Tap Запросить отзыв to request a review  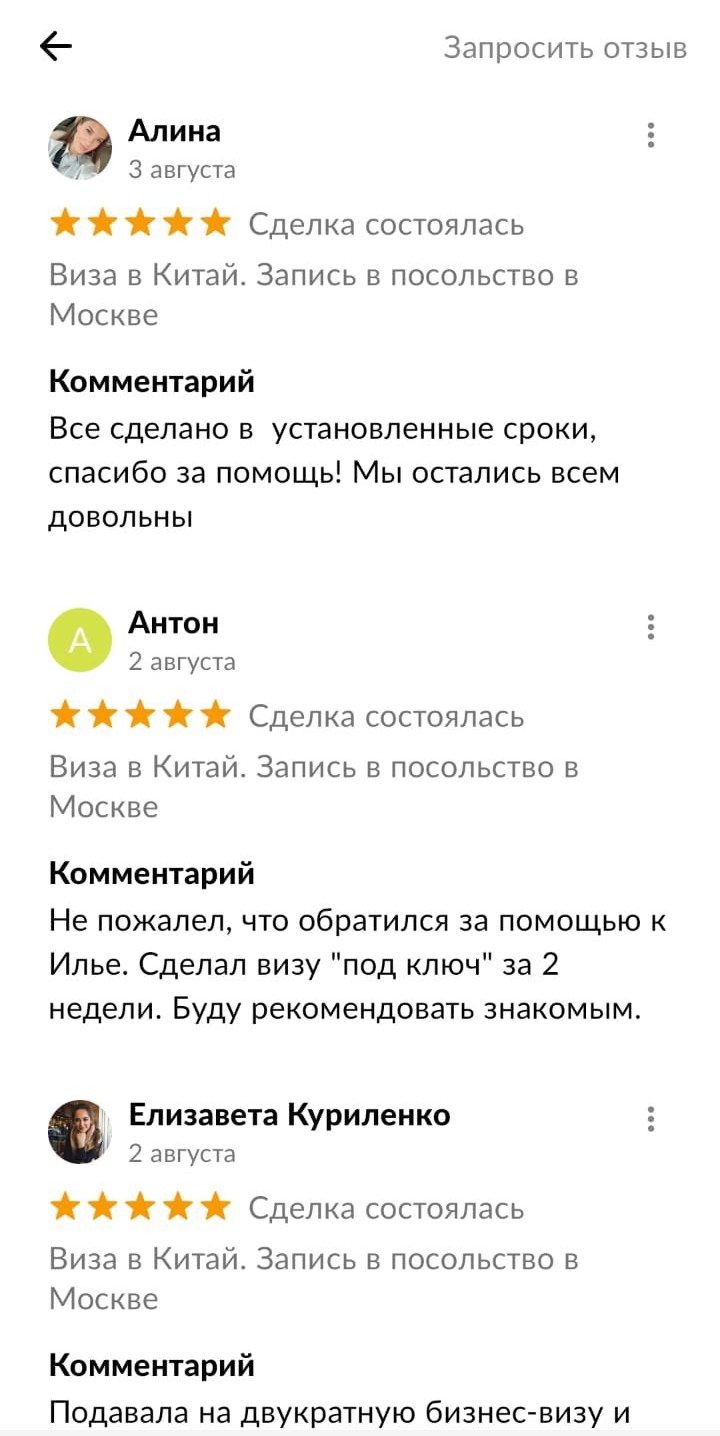click(x=565, y=48)
